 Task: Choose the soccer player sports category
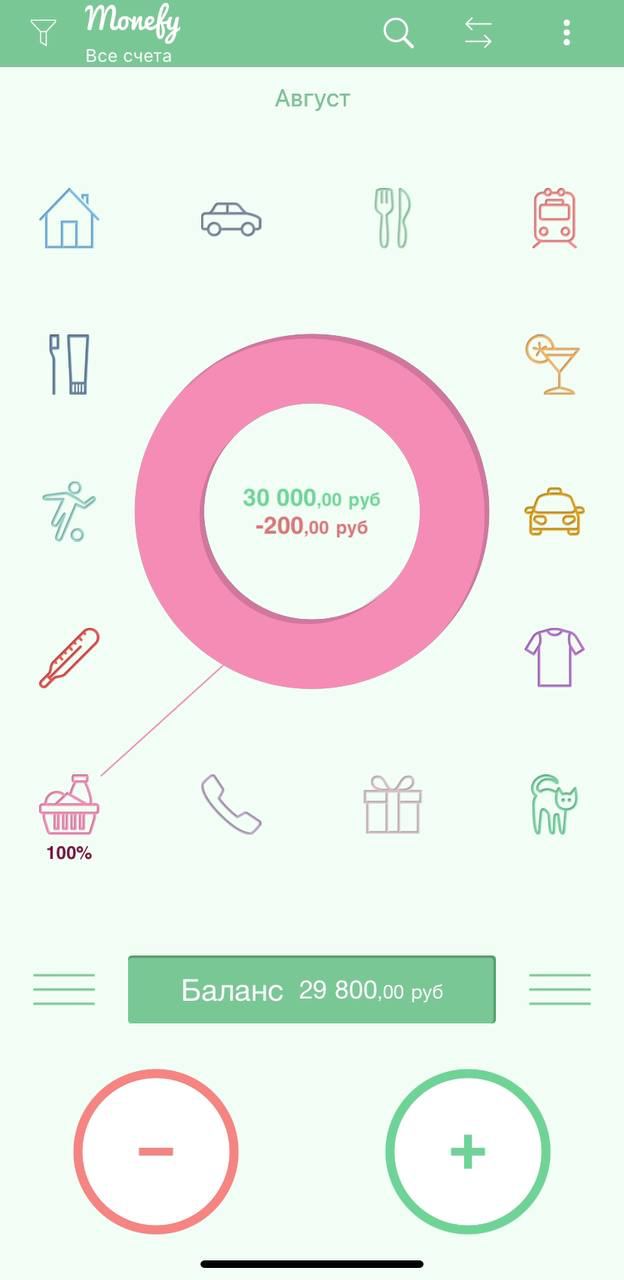pos(69,510)
